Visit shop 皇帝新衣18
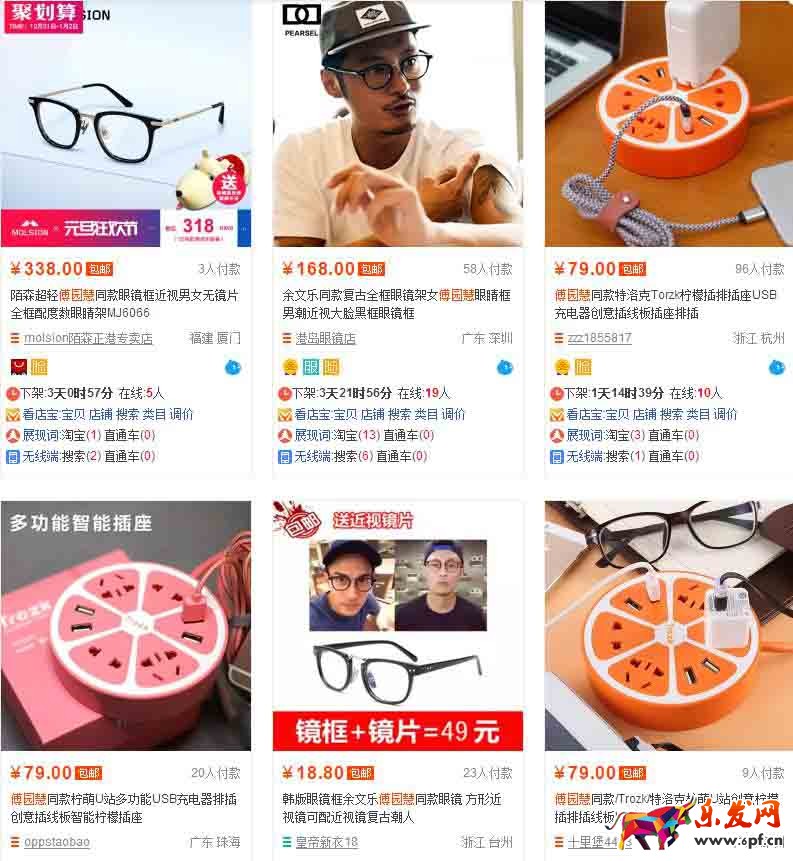 click(x=320, y=842)
